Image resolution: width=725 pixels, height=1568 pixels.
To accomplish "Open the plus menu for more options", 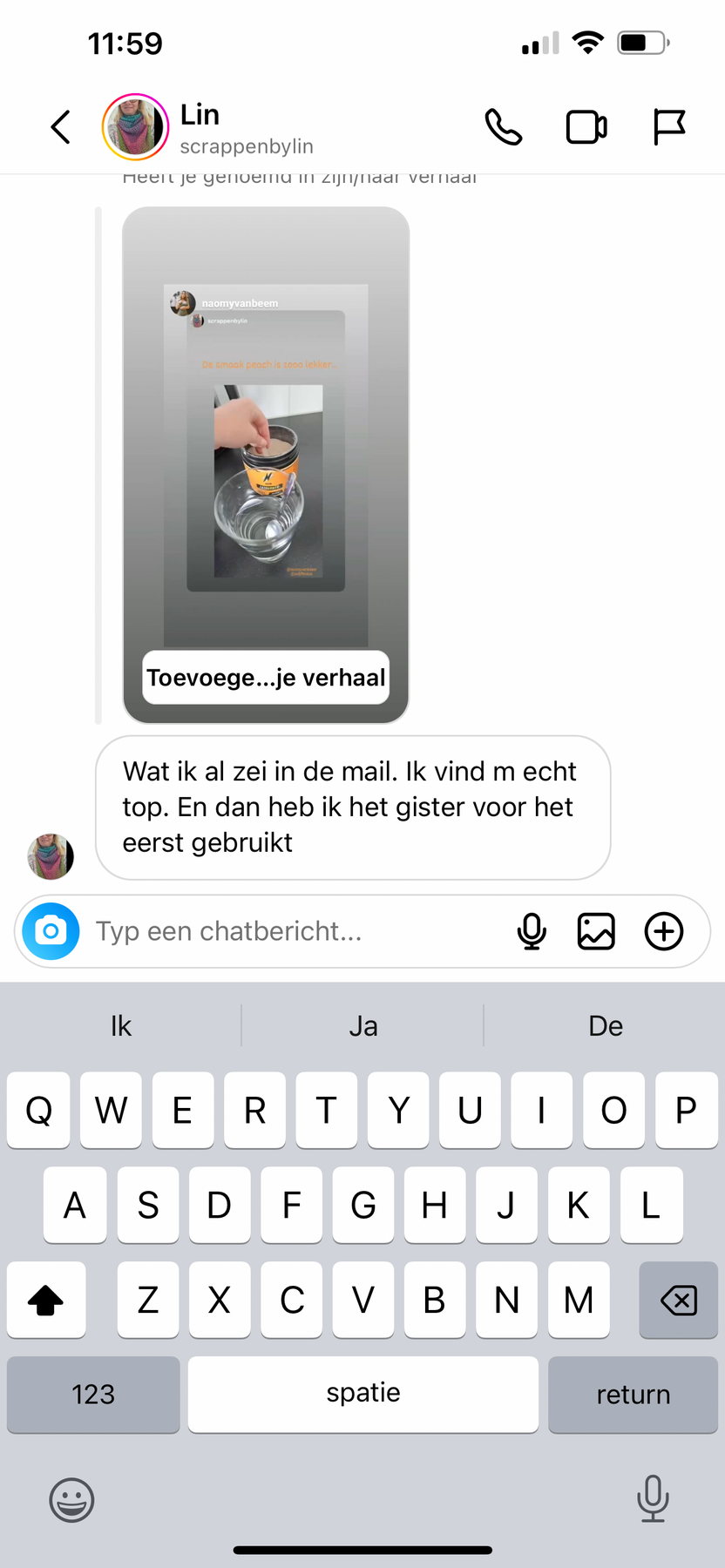I will coord(664,931).
